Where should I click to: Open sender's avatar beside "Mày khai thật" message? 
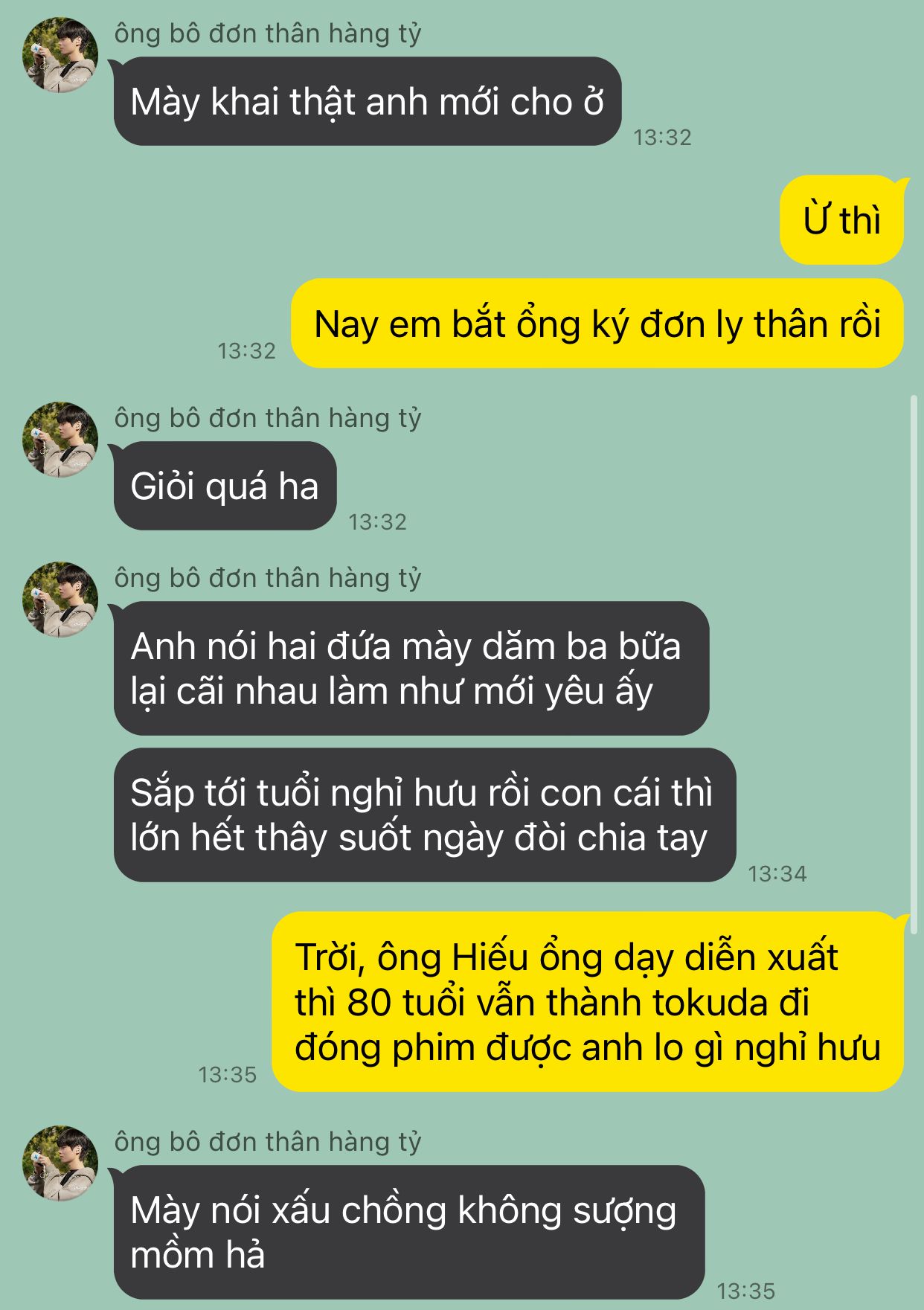coord(60,55)
